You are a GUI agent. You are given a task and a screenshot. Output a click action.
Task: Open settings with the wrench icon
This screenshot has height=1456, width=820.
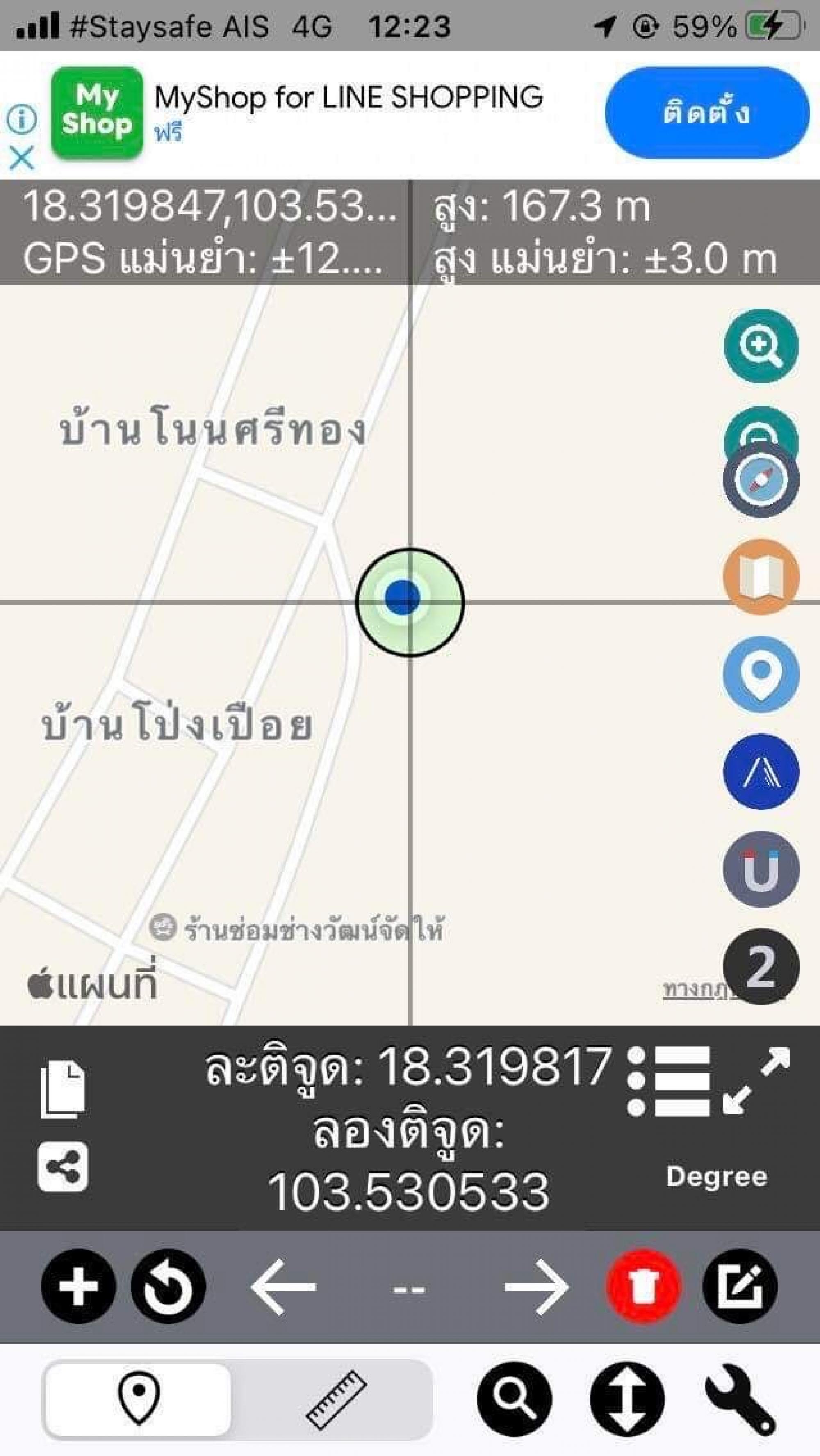(740, 1399)
